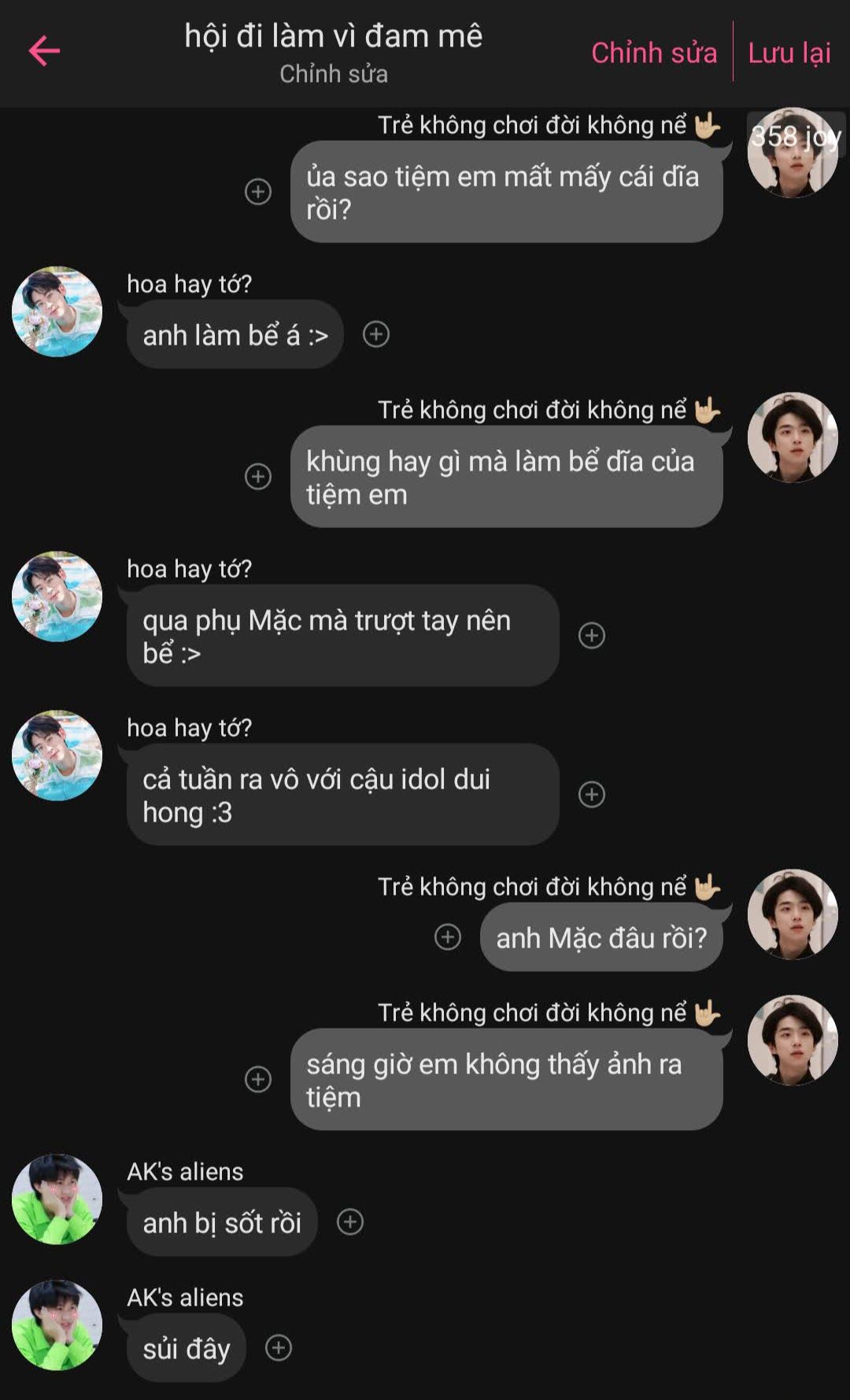
Task: Tap plus beside "sáng giờ em không thấy ảnh ra tiệm"
Action: [258, 1079]
